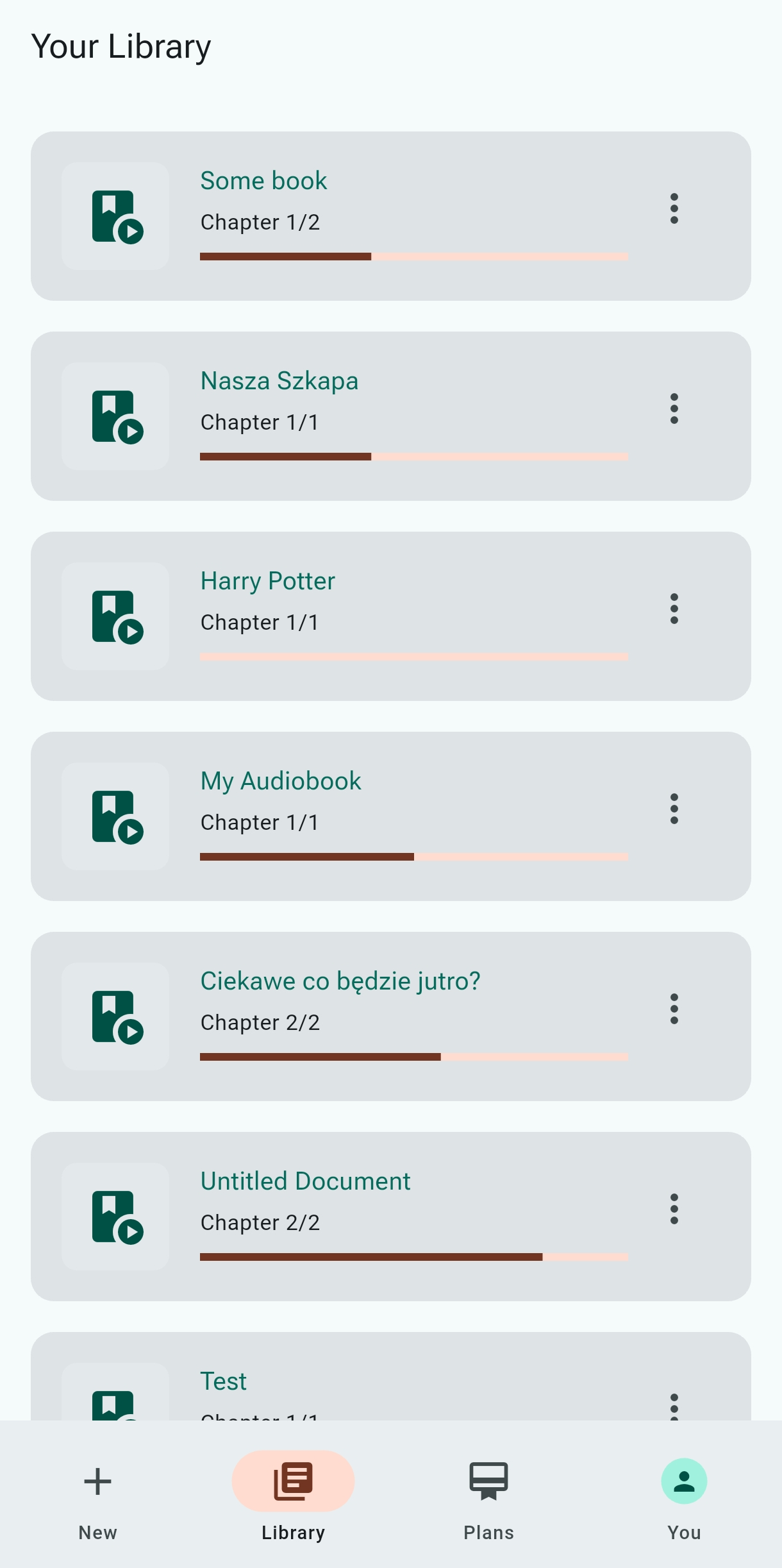The image size is (782, 1568).
Task: Open the Test audiobook
Action: [223, 1381]
